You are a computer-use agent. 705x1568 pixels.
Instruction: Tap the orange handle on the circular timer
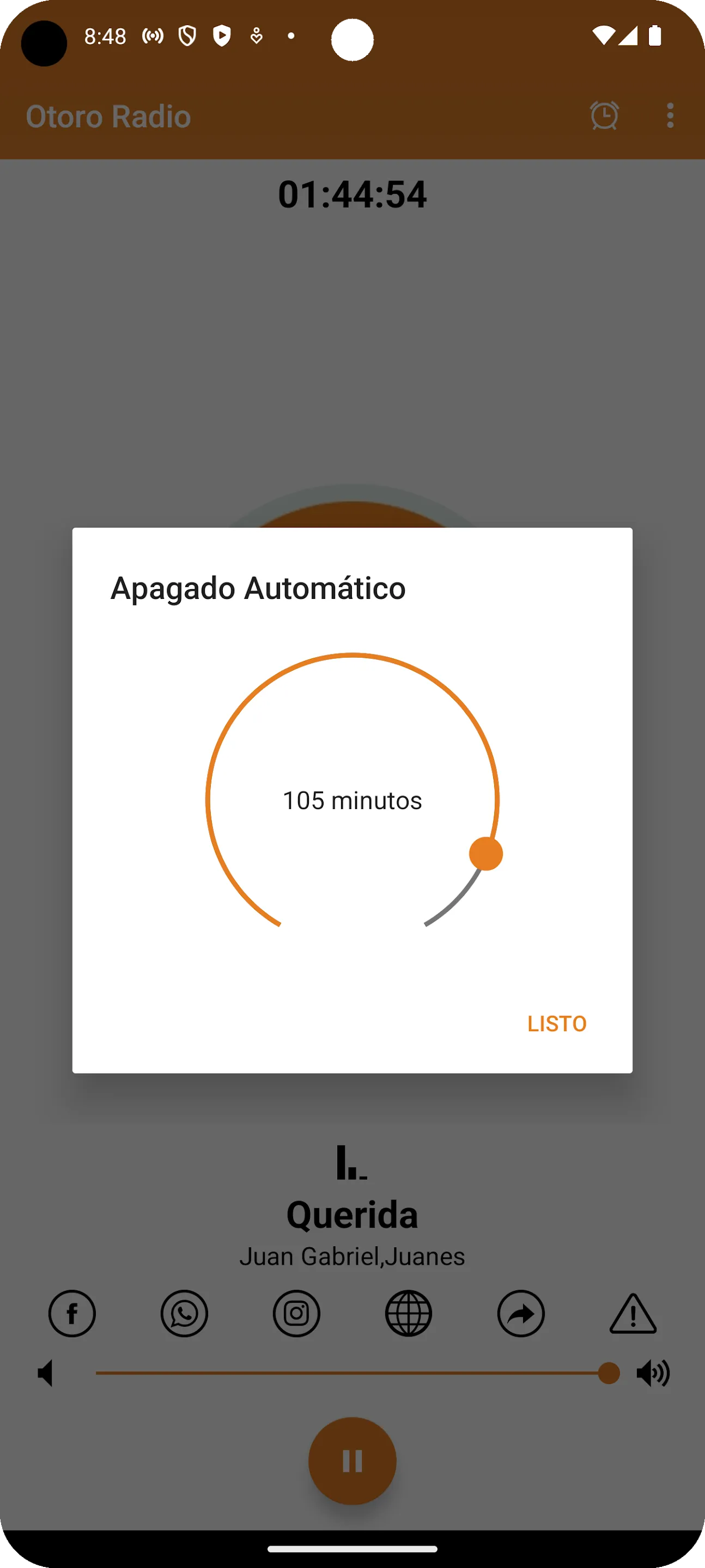coord(485,853)
